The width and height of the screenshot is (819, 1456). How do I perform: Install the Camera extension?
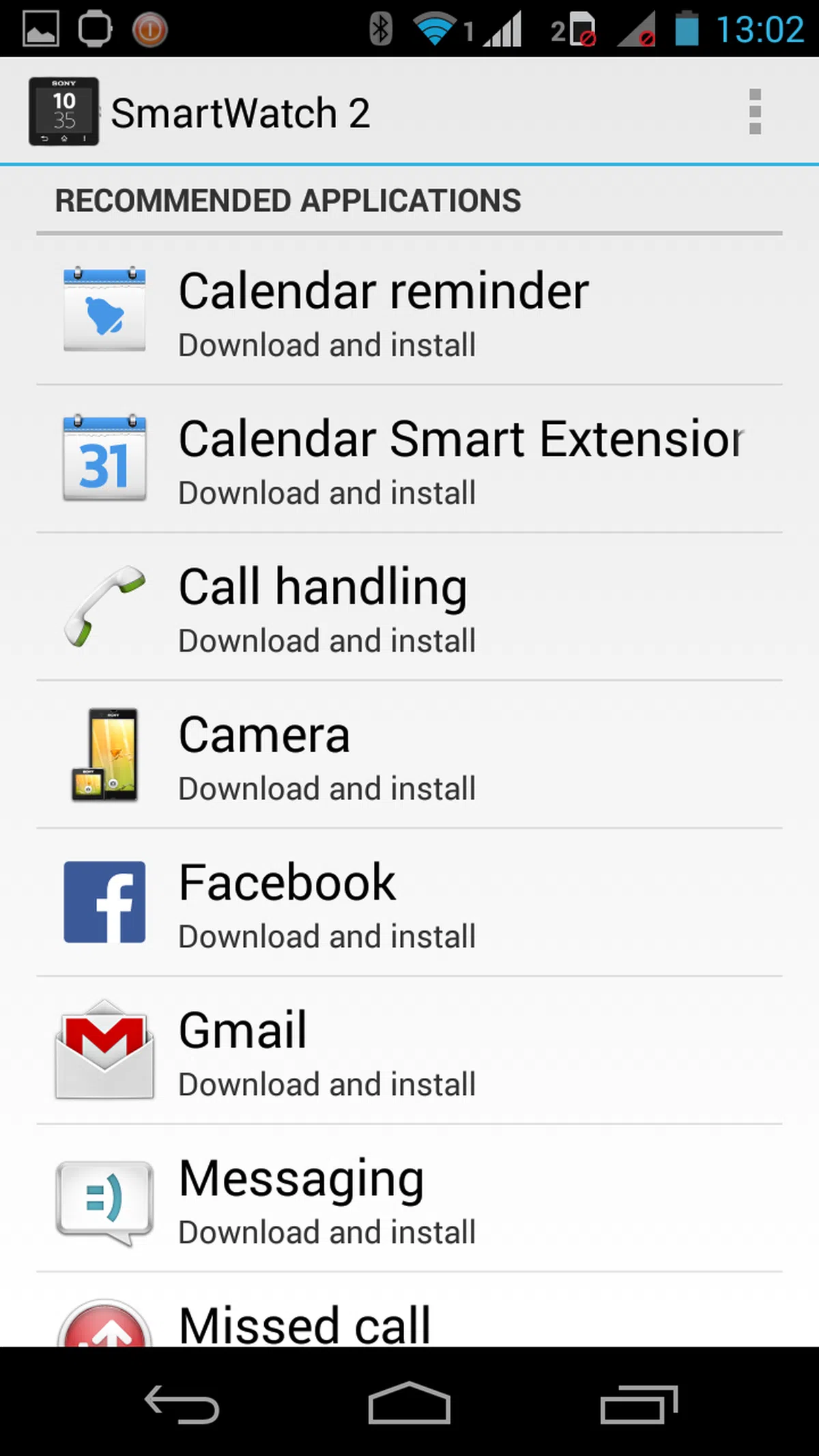(409, 755)
